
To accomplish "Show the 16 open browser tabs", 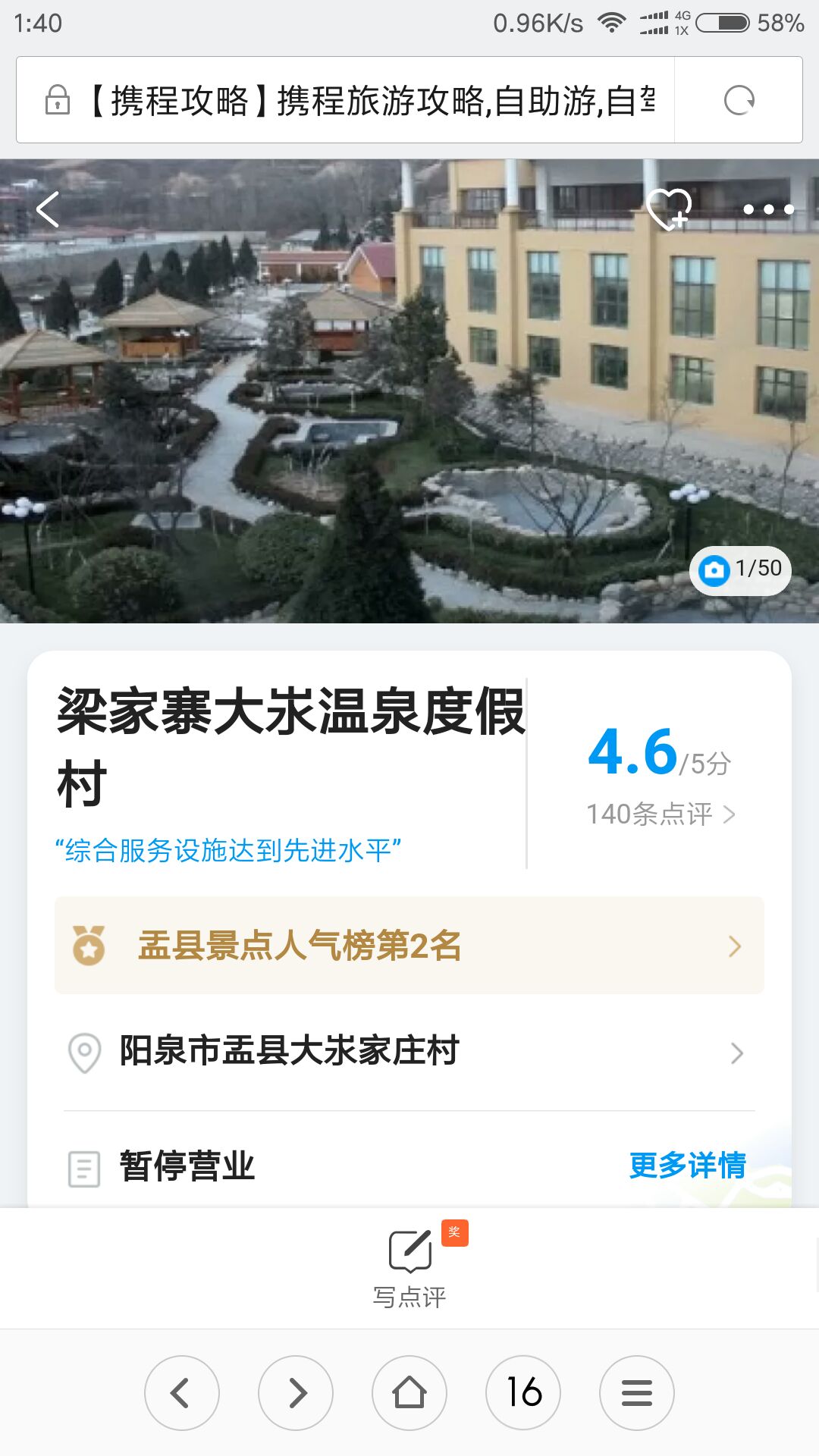I will pyautogui.click(x=523, y=1393).
